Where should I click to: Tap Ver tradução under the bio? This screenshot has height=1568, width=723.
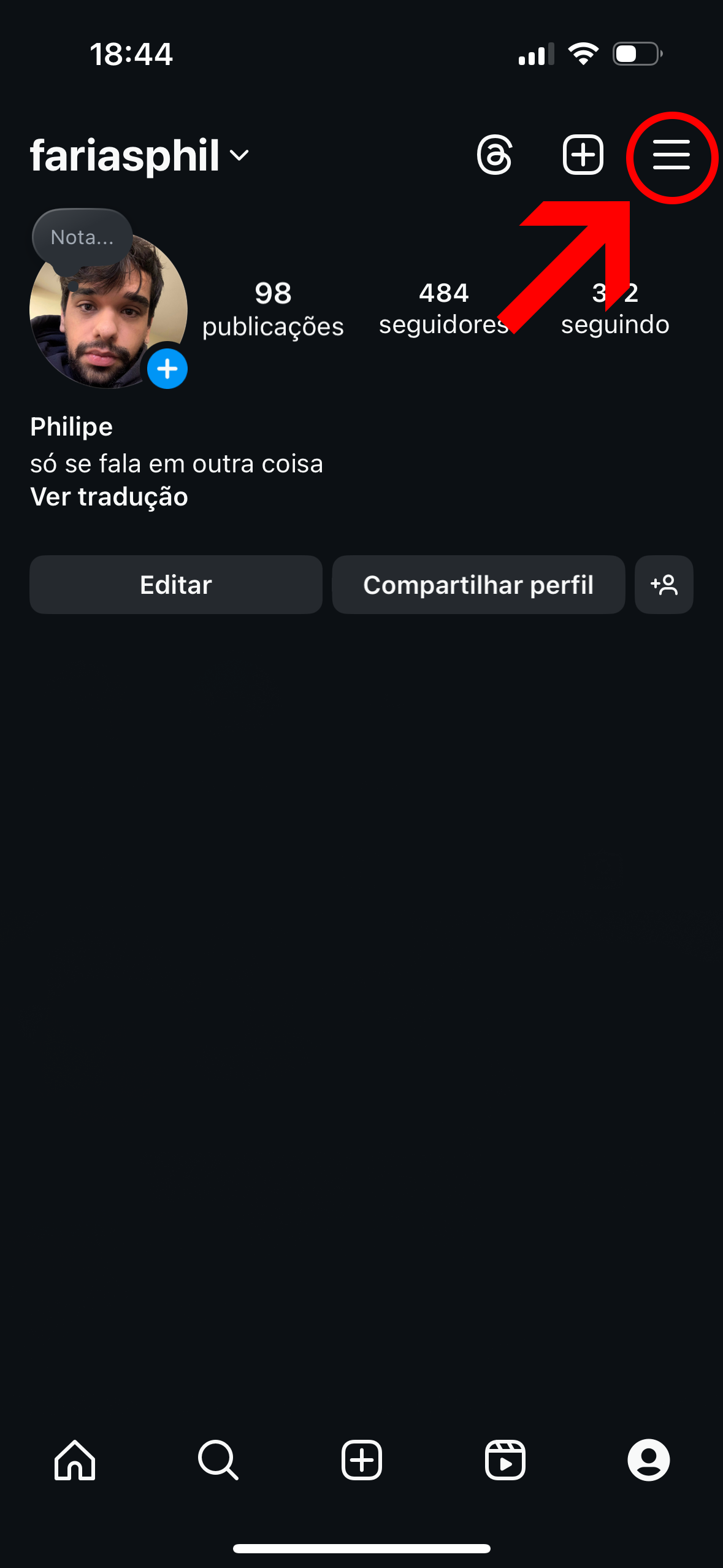tap(109, 497)
